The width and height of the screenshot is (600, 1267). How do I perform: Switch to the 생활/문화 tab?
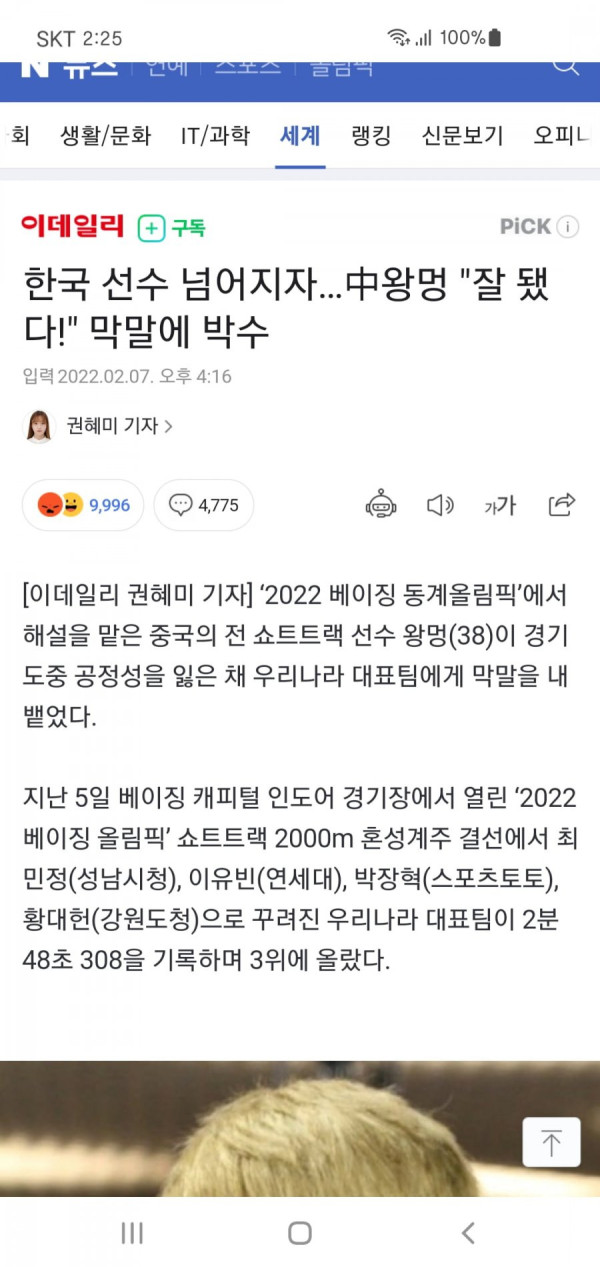[106, 136]
